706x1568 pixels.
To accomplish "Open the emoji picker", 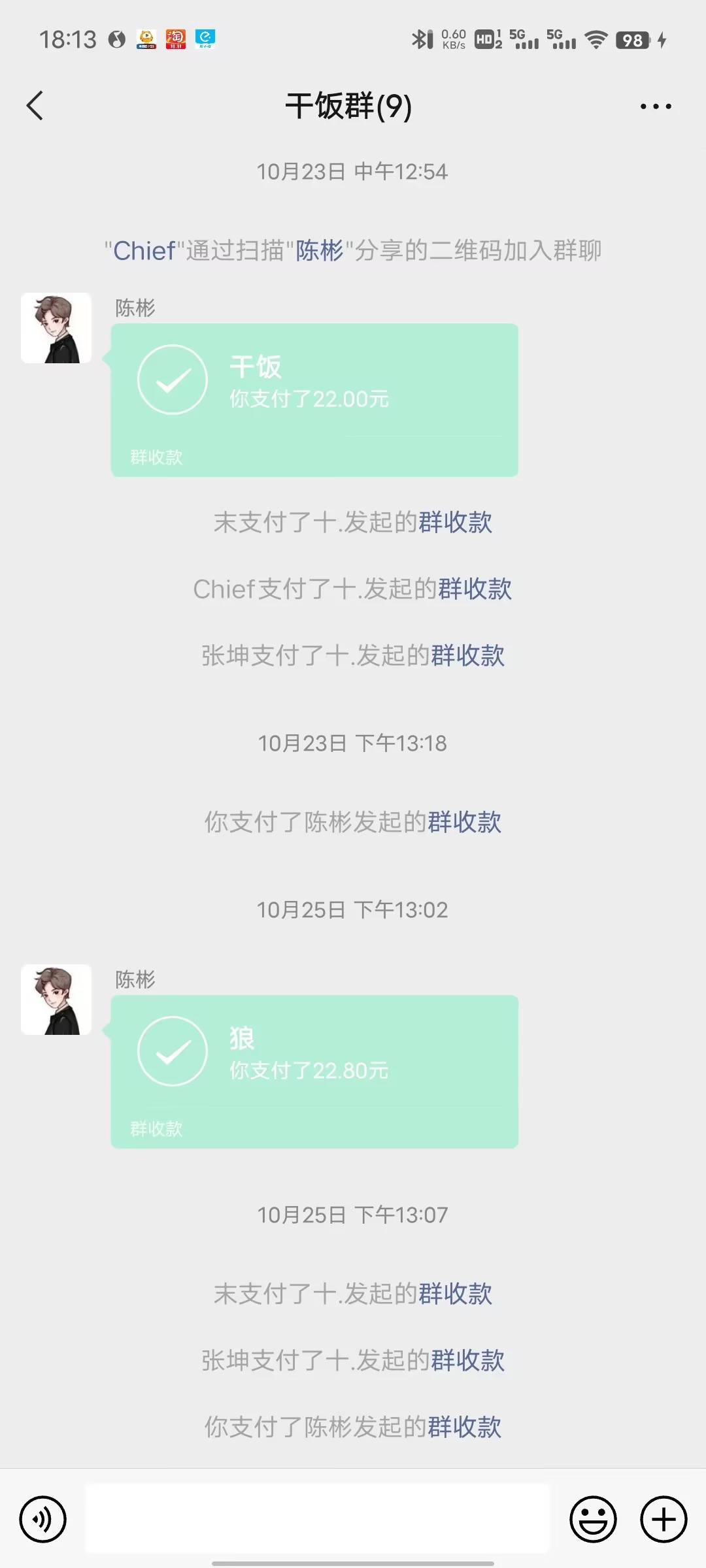I will (593, 1519).
